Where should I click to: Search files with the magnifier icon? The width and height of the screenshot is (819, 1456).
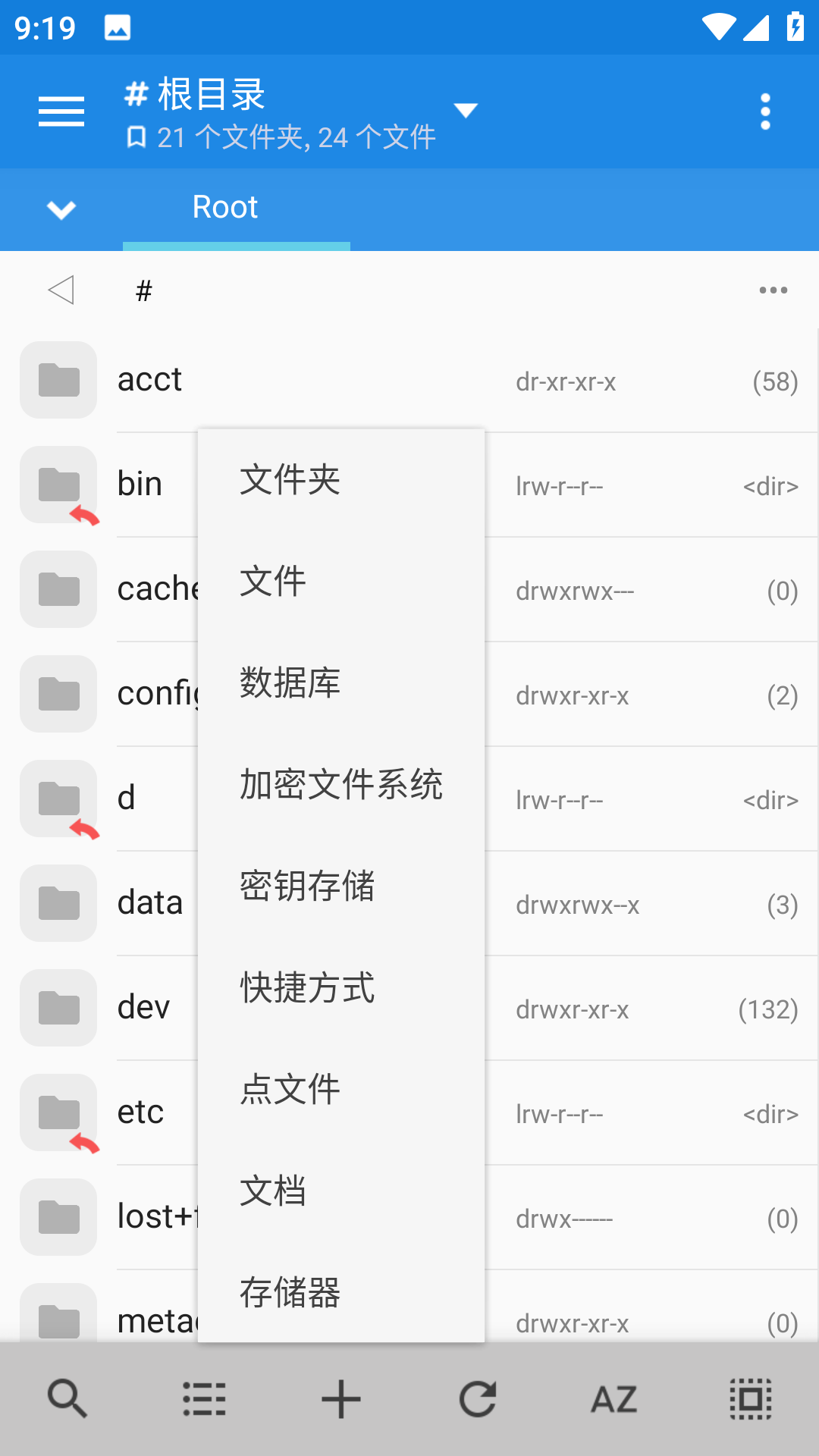pyautogui.click(x=67, y=1399)
